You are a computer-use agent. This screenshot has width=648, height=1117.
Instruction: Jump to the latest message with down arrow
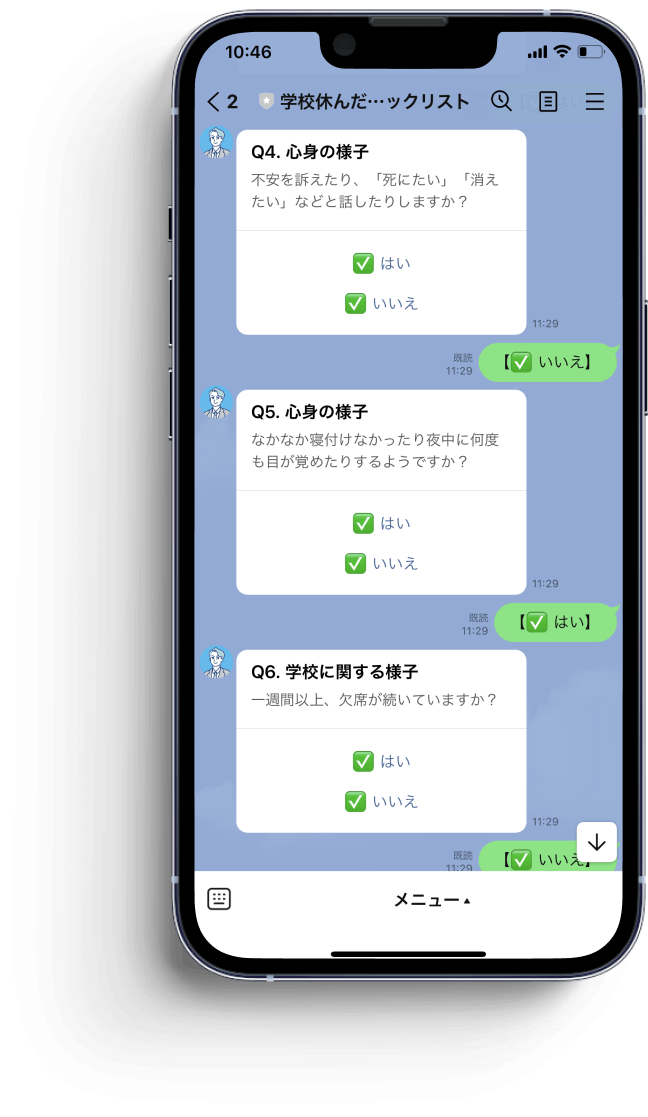coord(597,842)
